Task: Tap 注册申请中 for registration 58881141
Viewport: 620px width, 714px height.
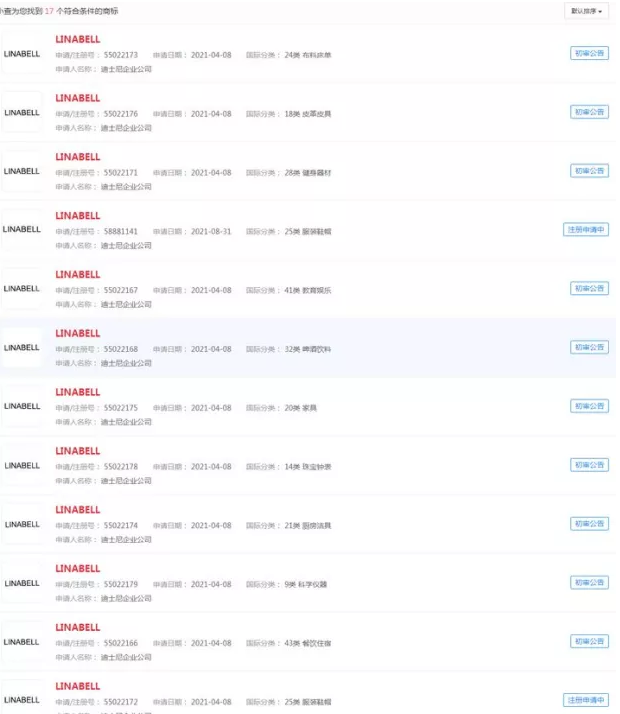Action: 586,229
